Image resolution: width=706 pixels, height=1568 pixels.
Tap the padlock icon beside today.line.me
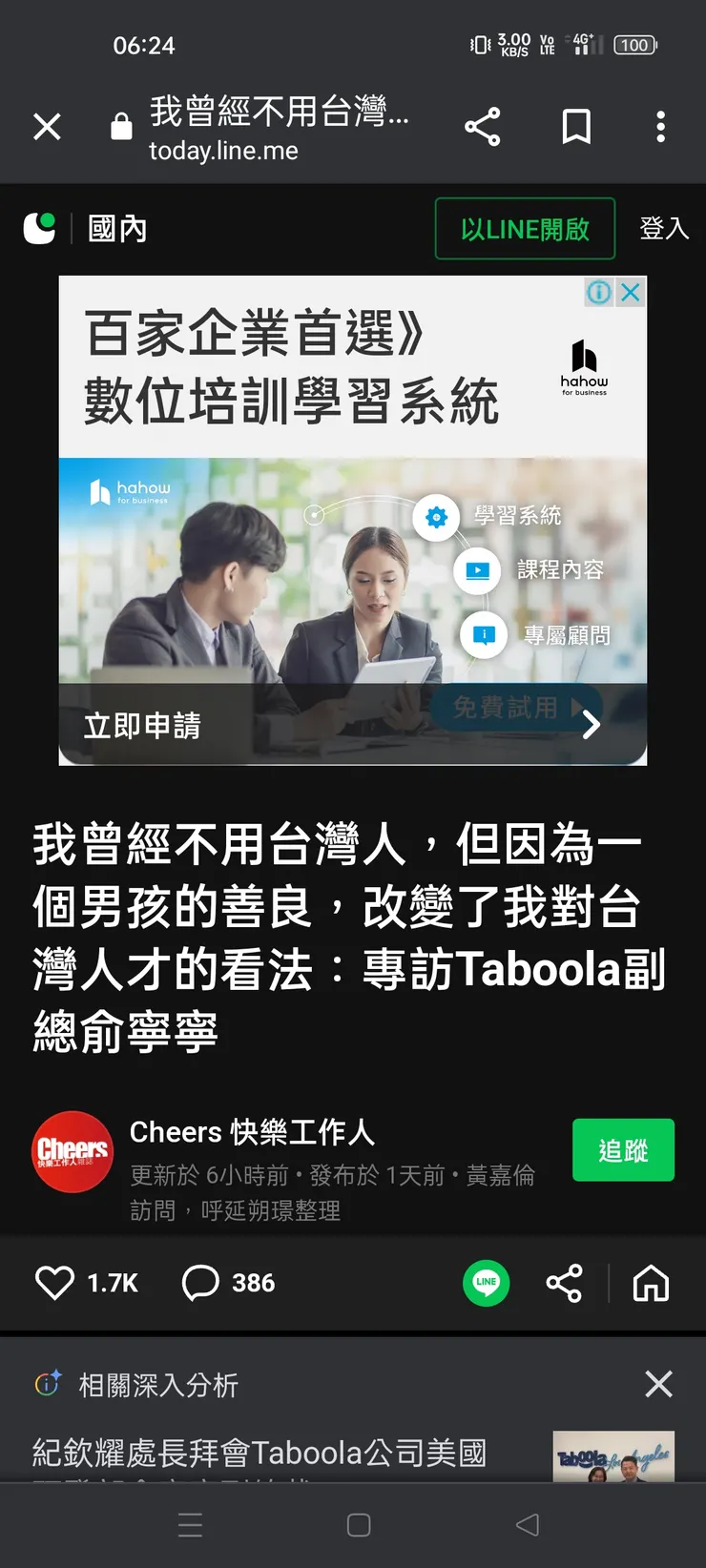tap(120, 126)
